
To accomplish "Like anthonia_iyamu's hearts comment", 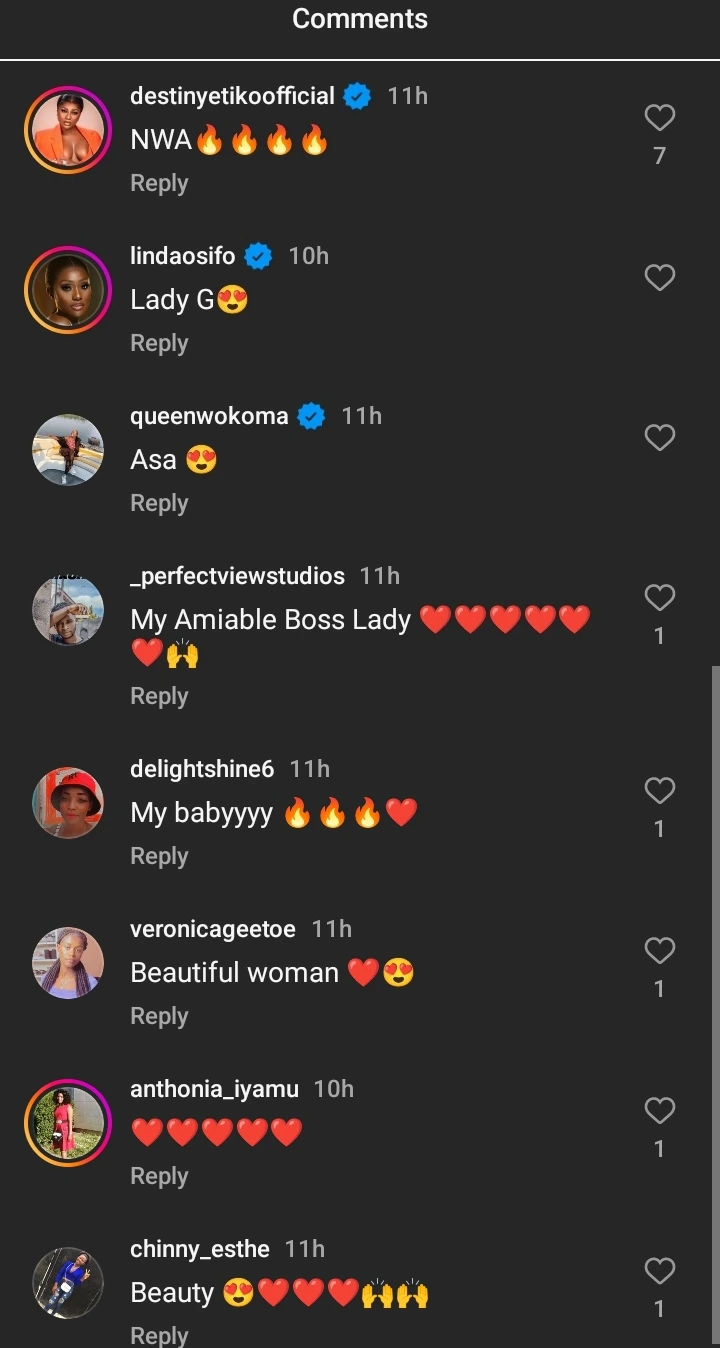I will [659, 1110].
